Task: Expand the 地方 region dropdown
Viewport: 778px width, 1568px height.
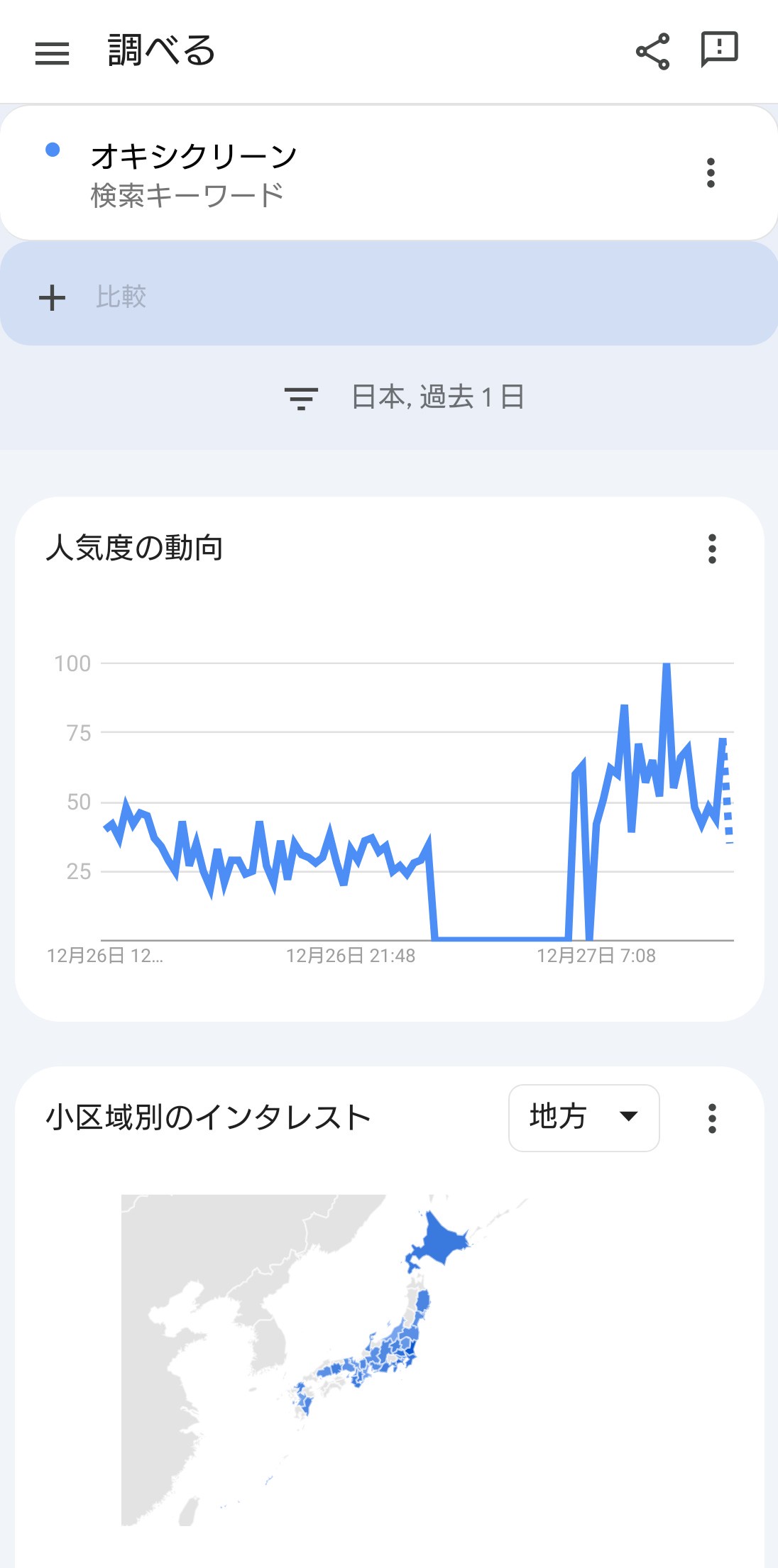Action: pyautogui.click(x=583, y=1117)
